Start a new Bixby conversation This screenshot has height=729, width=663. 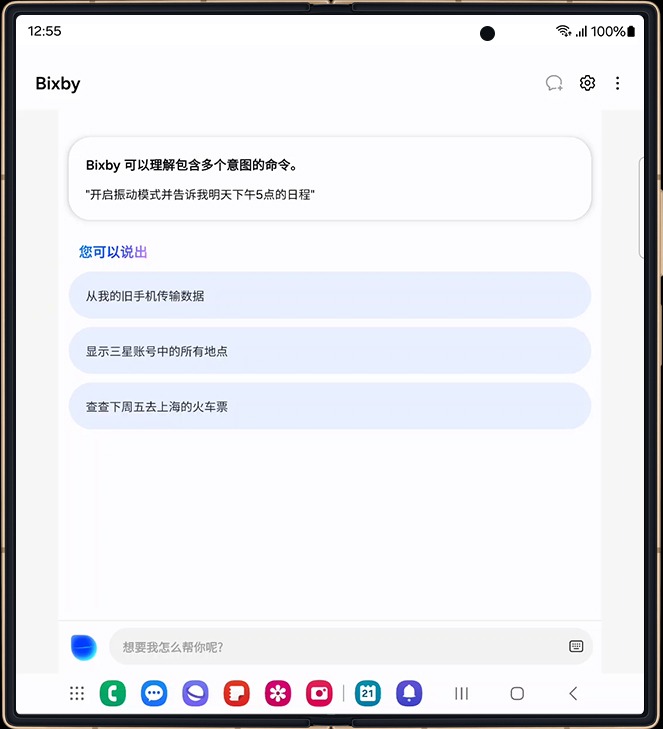pyautogui.click(x=554, y=83)
